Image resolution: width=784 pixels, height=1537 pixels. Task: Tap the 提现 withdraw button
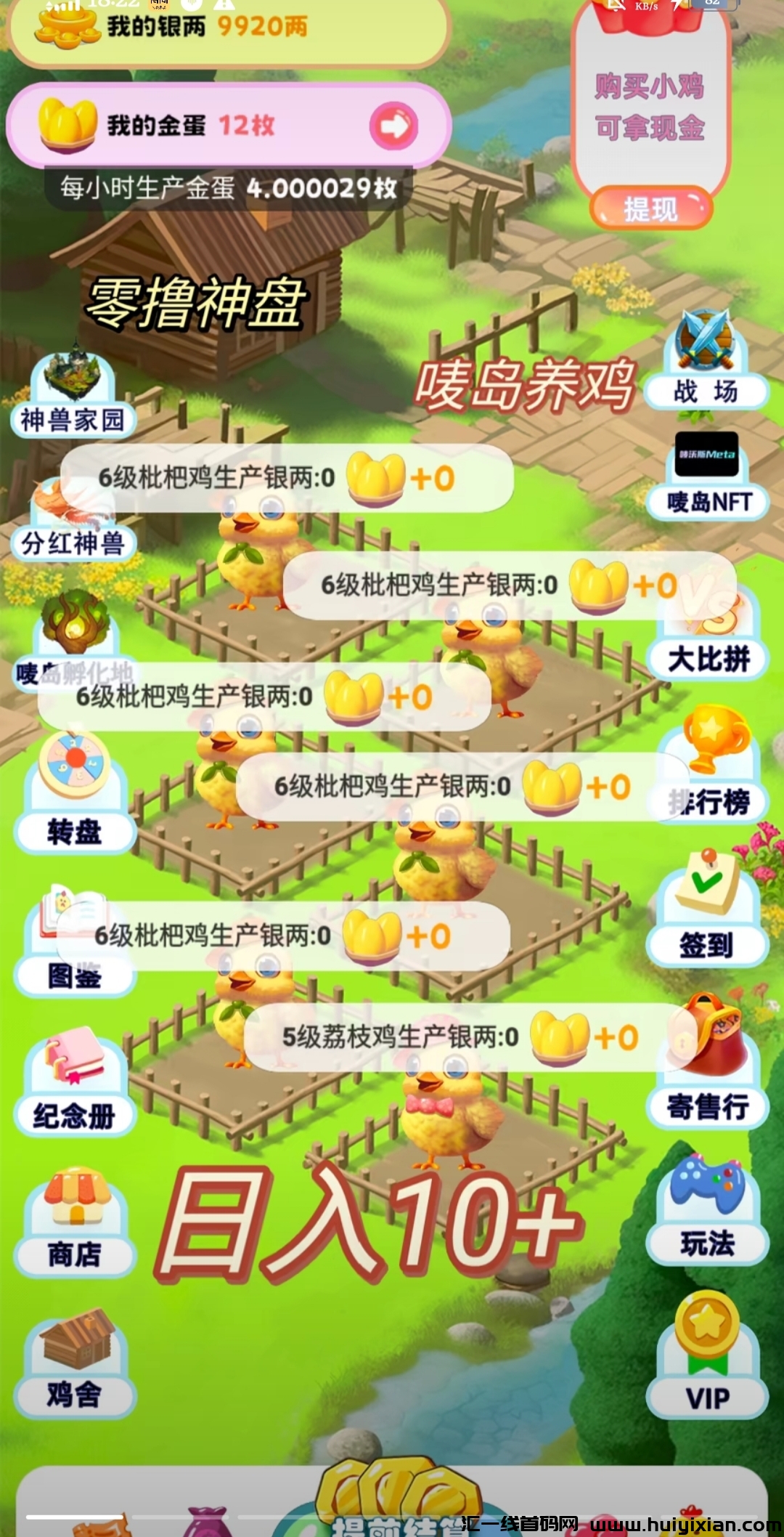(x=651, y=209)
